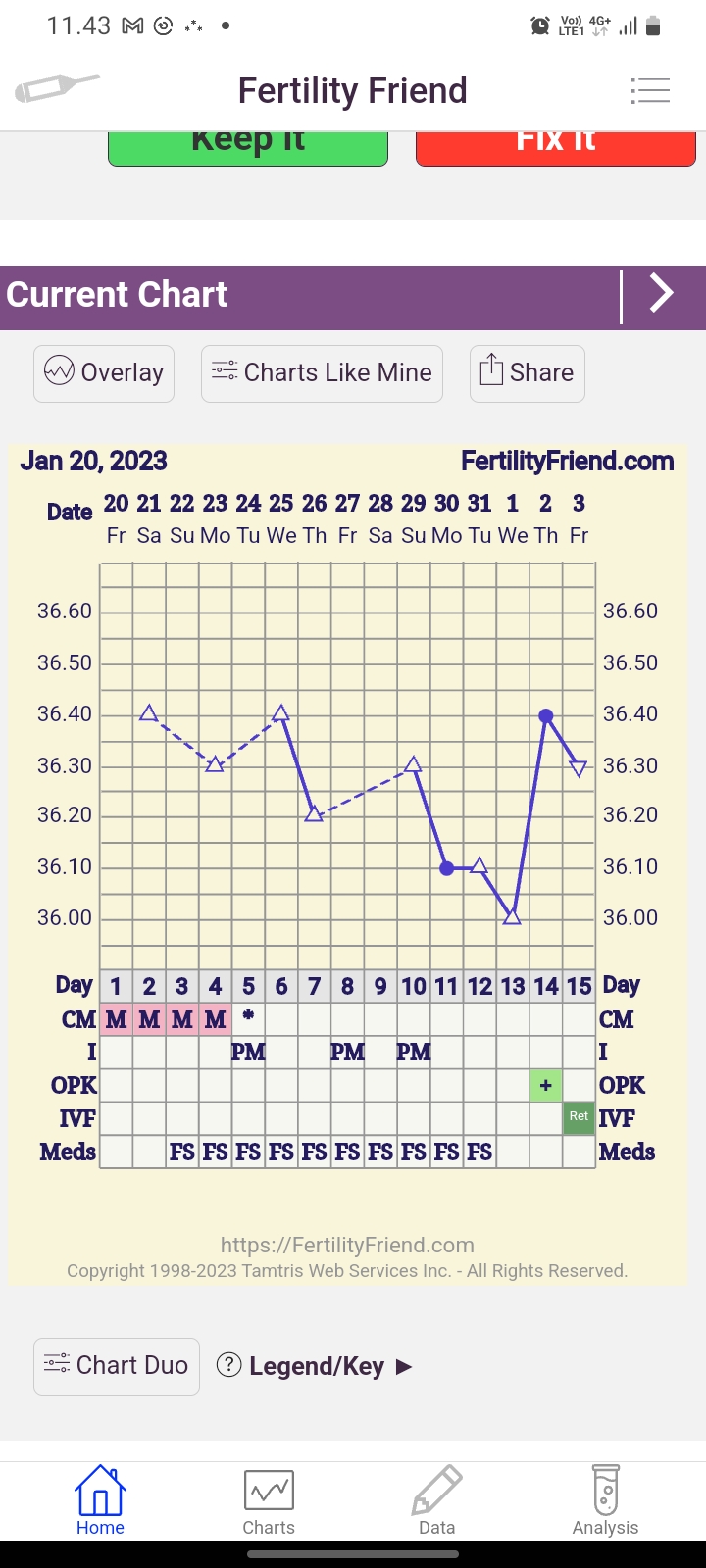The image size is (706, 1568).
Task: Tap the thermometer icon in header
Action: (56, 88)
